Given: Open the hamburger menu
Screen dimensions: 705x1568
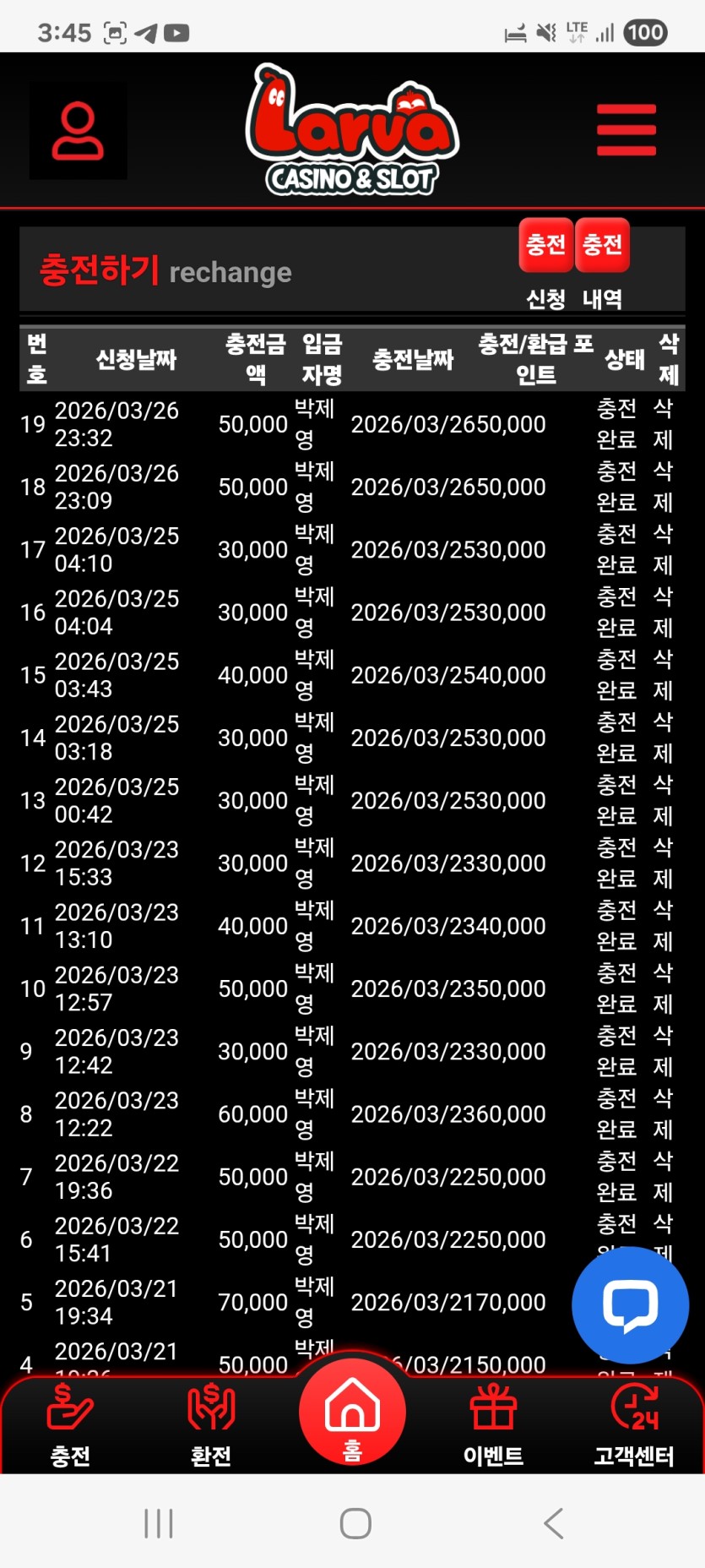Looking at the screenshot, I should pyautogui.click(x=626, y=130).
